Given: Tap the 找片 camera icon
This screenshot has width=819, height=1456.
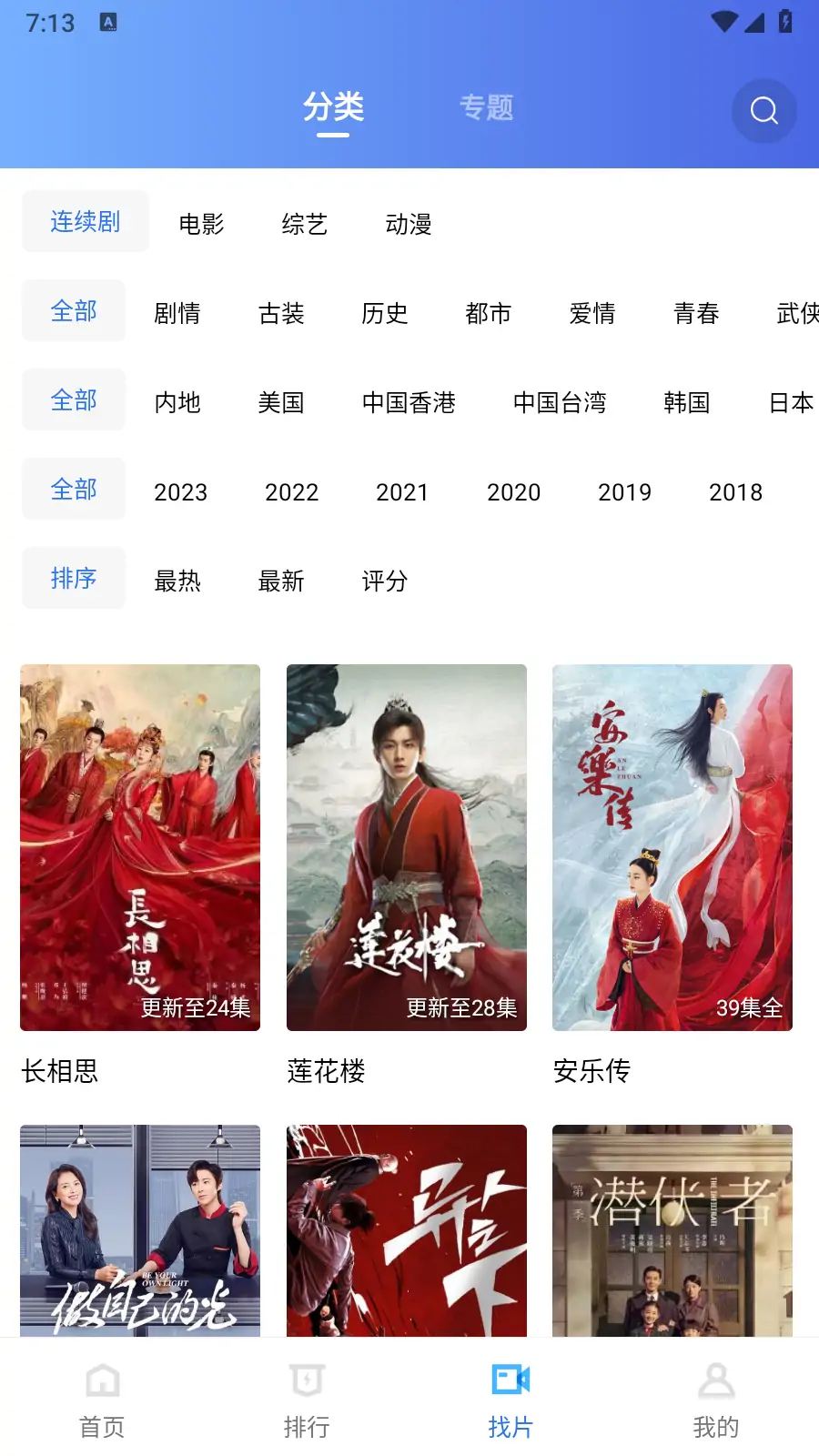Looking at the screenshot, I should point(511,1380).
